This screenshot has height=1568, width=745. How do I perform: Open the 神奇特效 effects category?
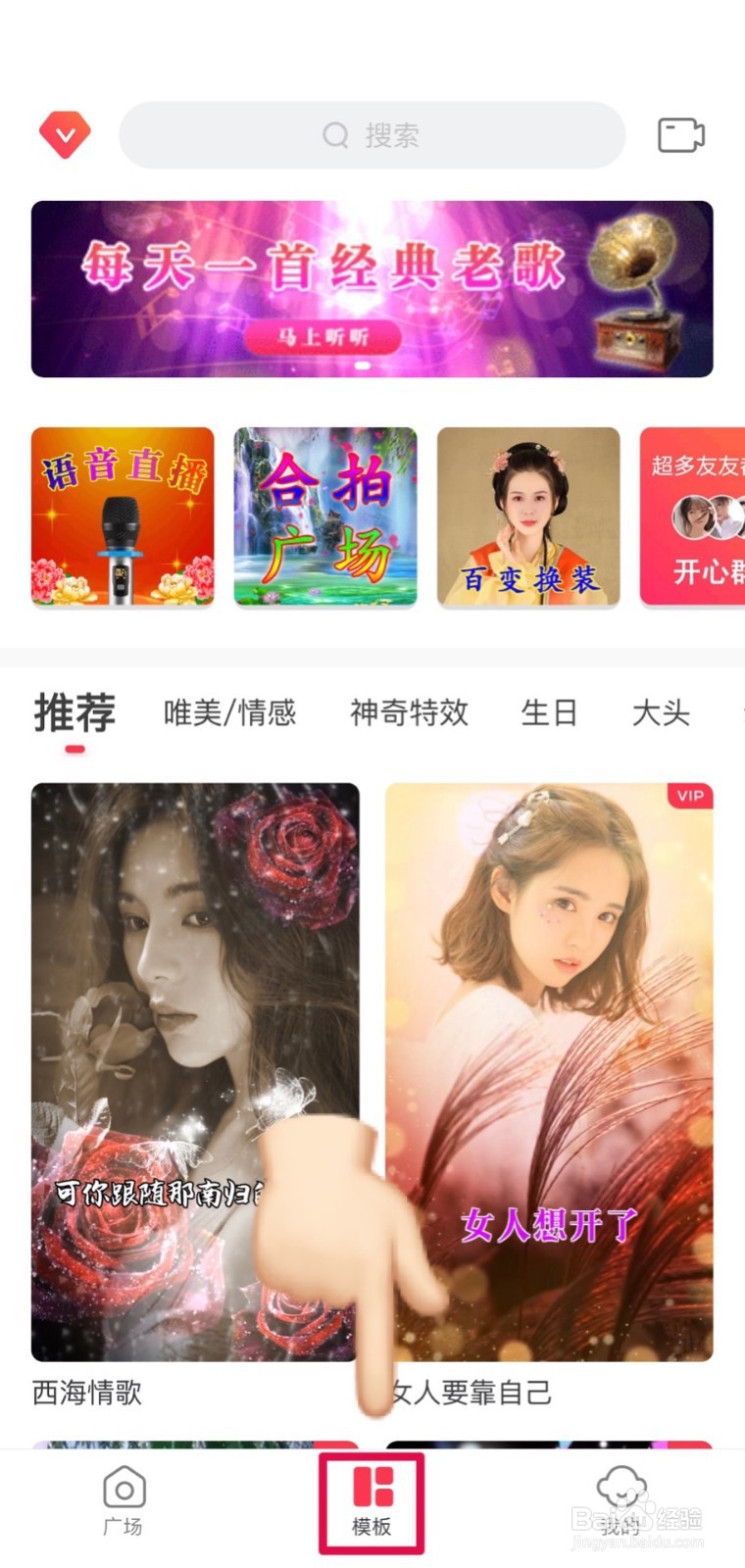[x=409, y=713]
